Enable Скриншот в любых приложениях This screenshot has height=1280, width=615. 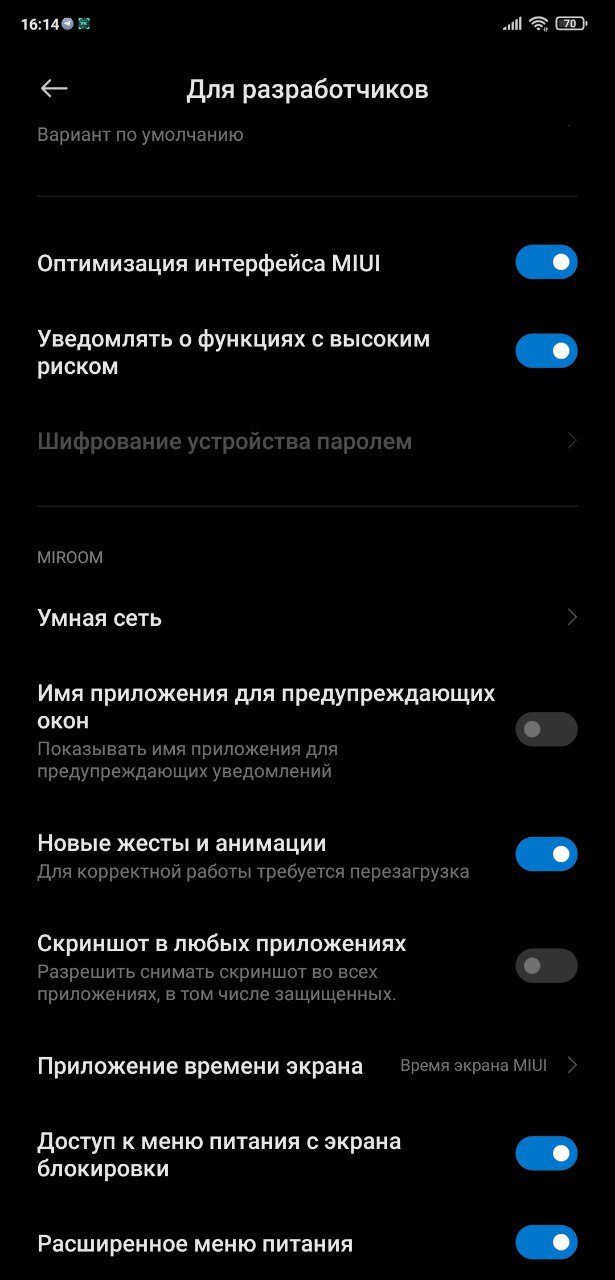click(546, 965)
